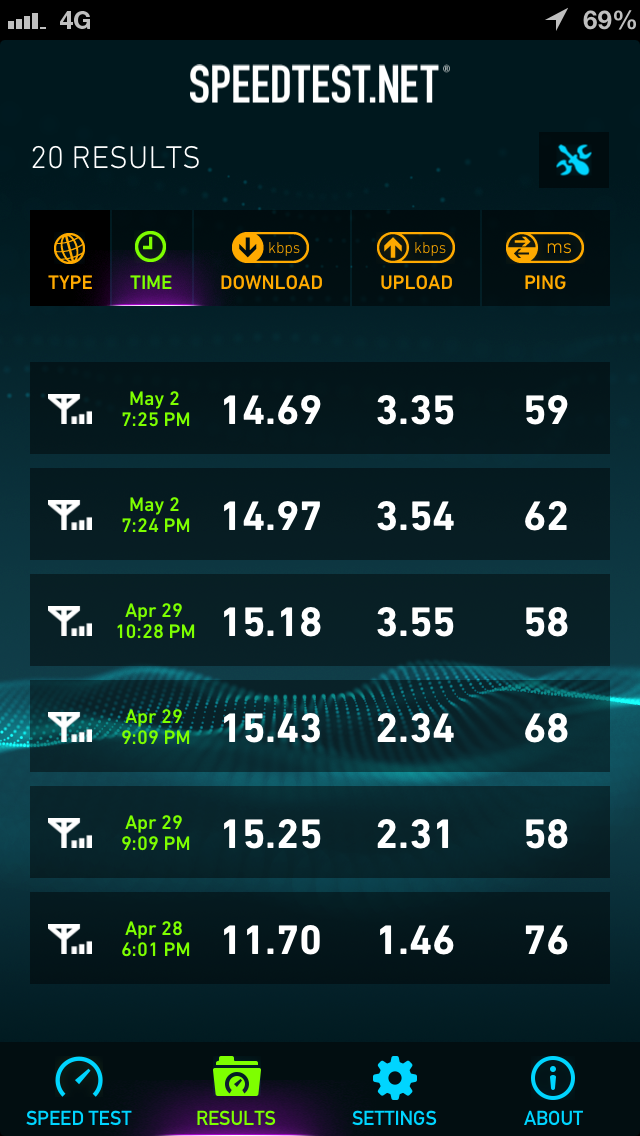Go to the Settings tab

[394, 1090]
